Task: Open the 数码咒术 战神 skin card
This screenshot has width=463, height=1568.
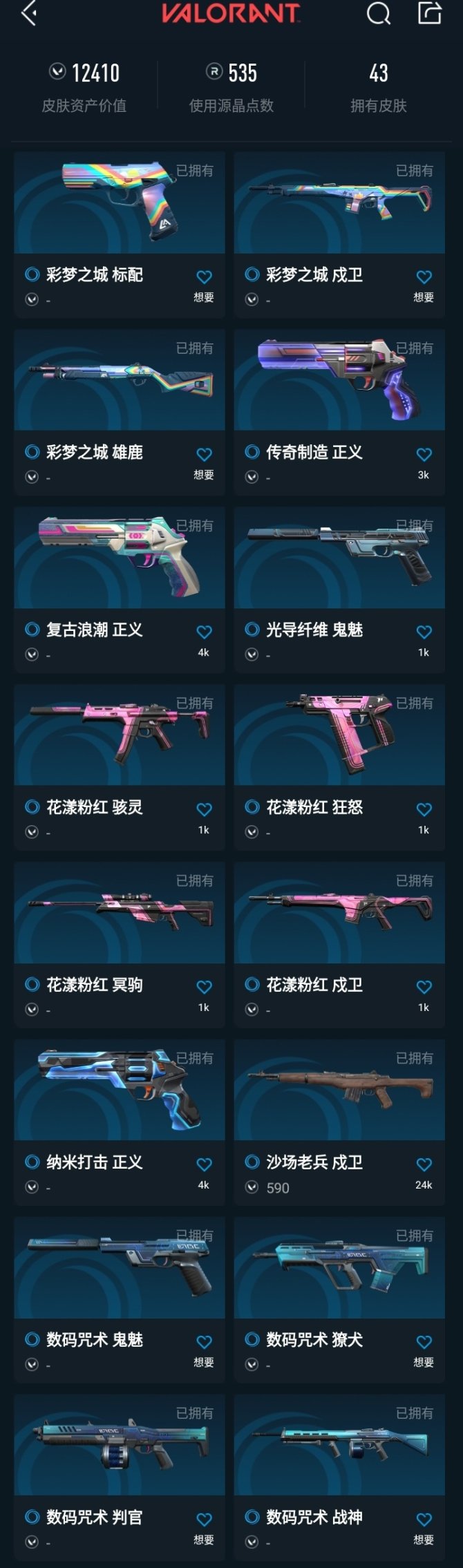Action: tap(339, 1446)
